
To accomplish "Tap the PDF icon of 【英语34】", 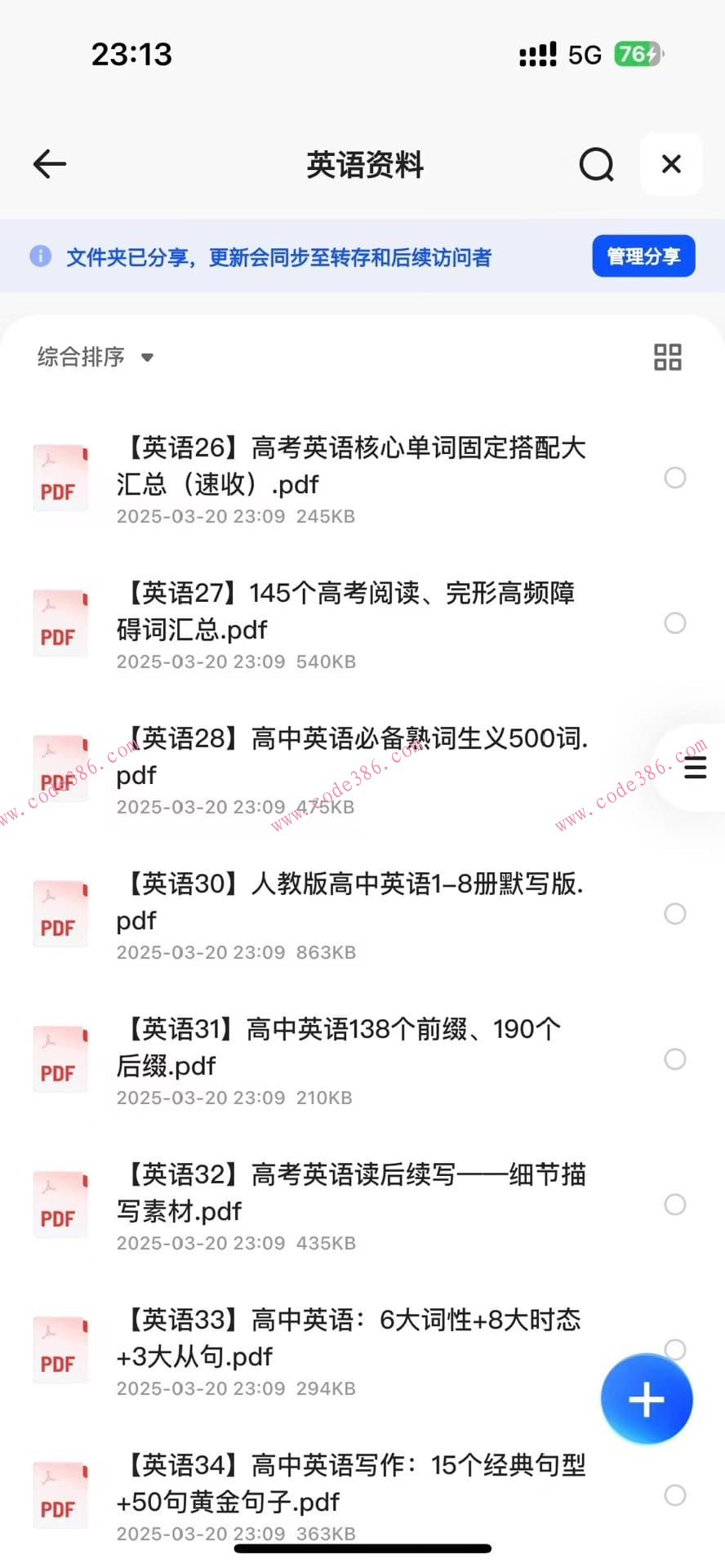I will click(x=60, y=1495).
